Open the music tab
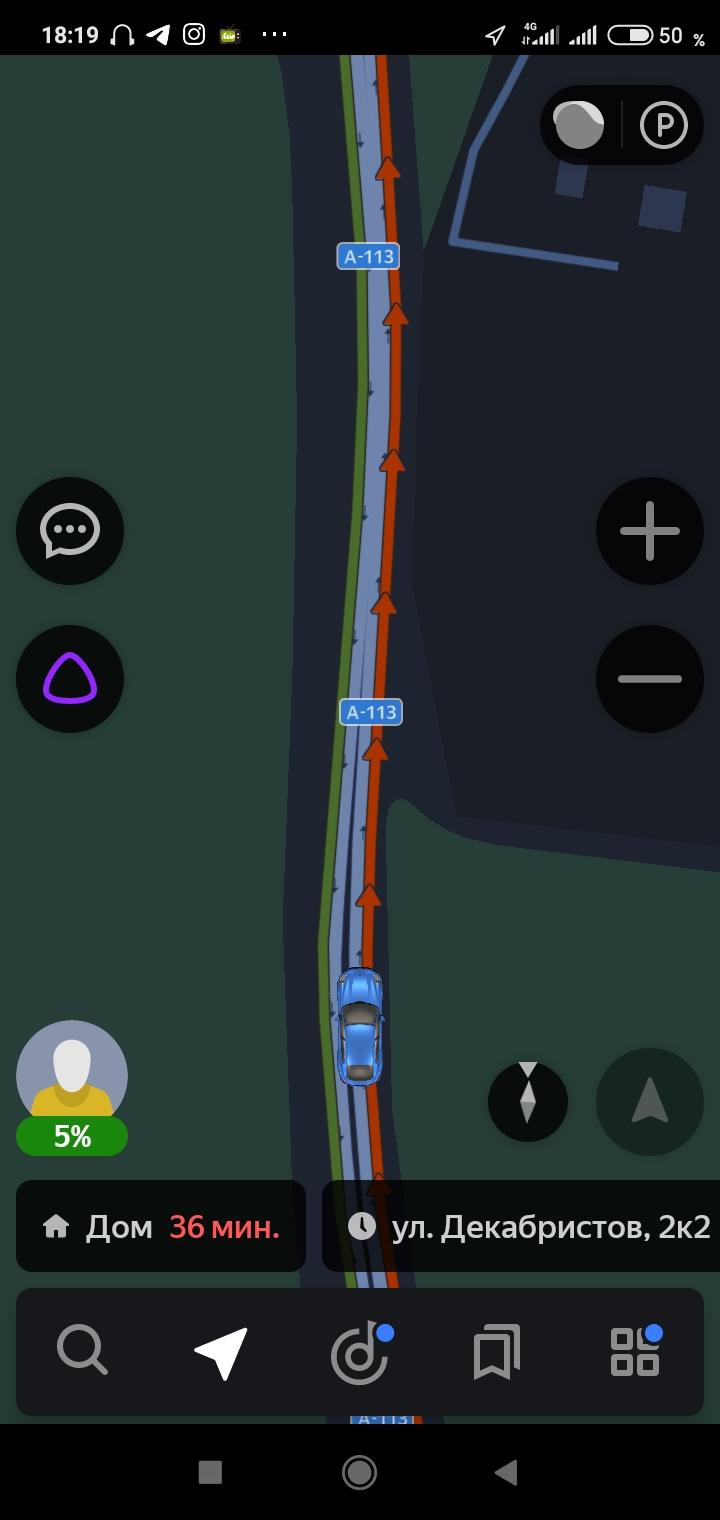This screenshot has height=1520, width=720. coord(361,1353)
